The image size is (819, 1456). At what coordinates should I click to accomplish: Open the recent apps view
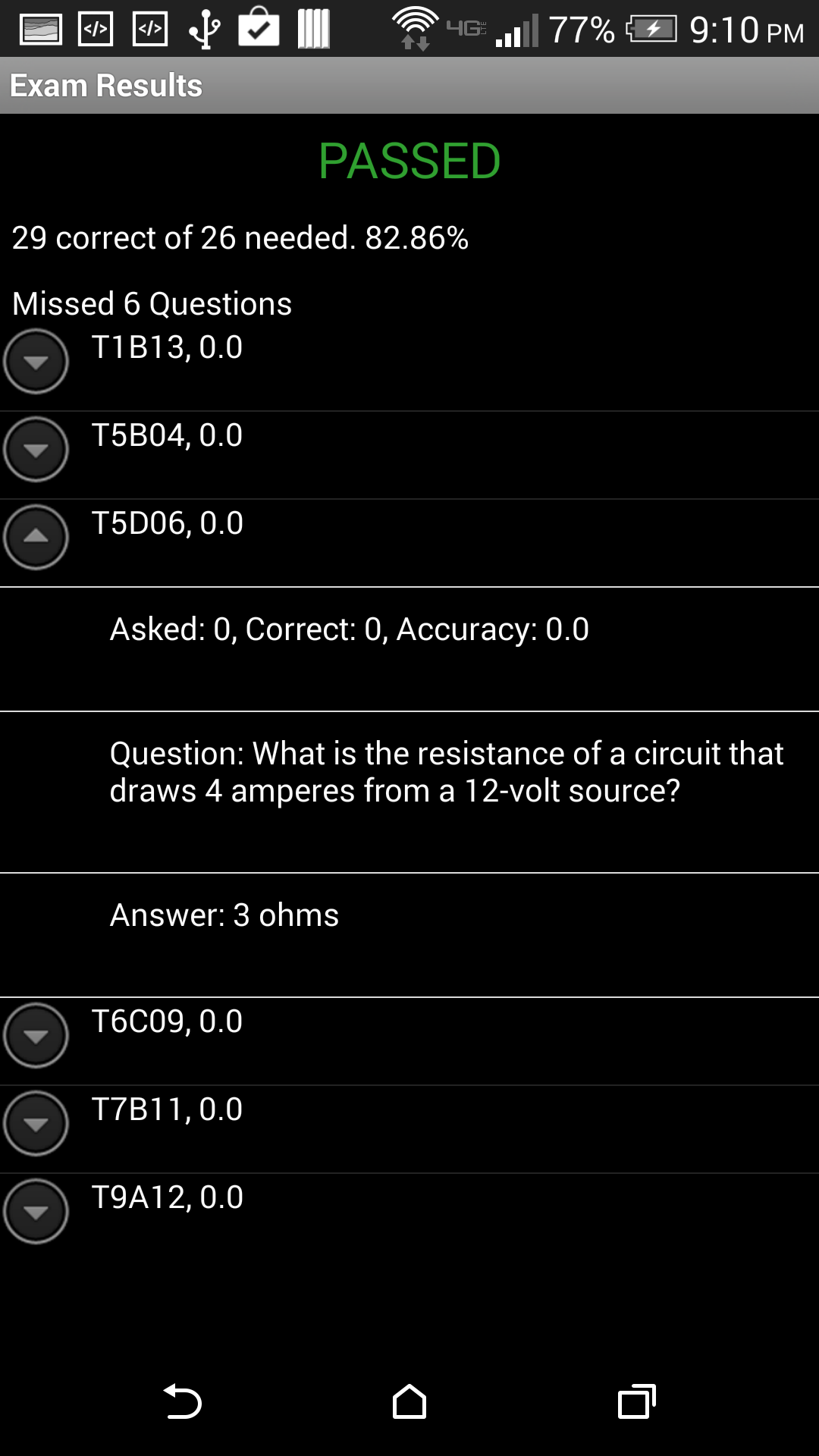click(x=637, y=1401)
